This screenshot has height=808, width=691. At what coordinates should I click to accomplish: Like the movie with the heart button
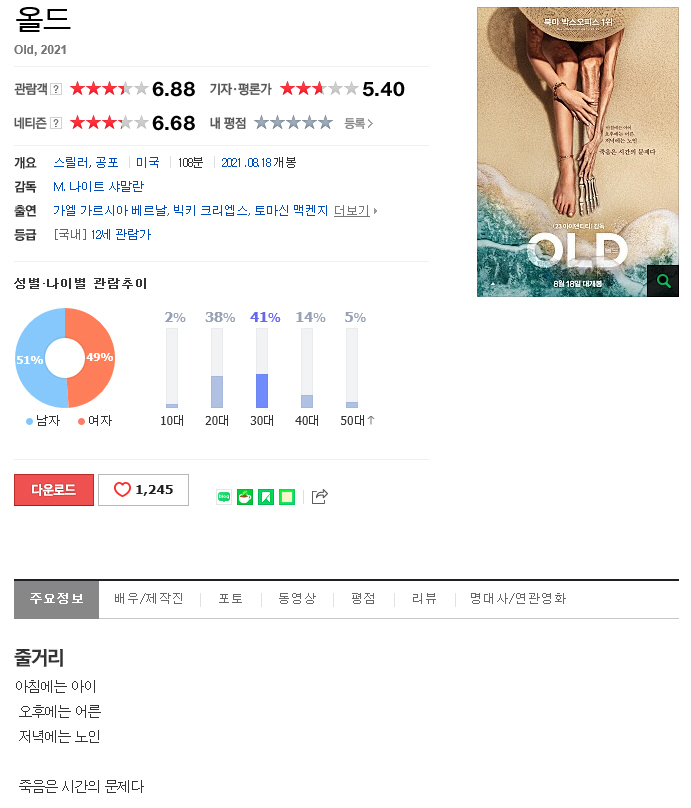[143, 490]
